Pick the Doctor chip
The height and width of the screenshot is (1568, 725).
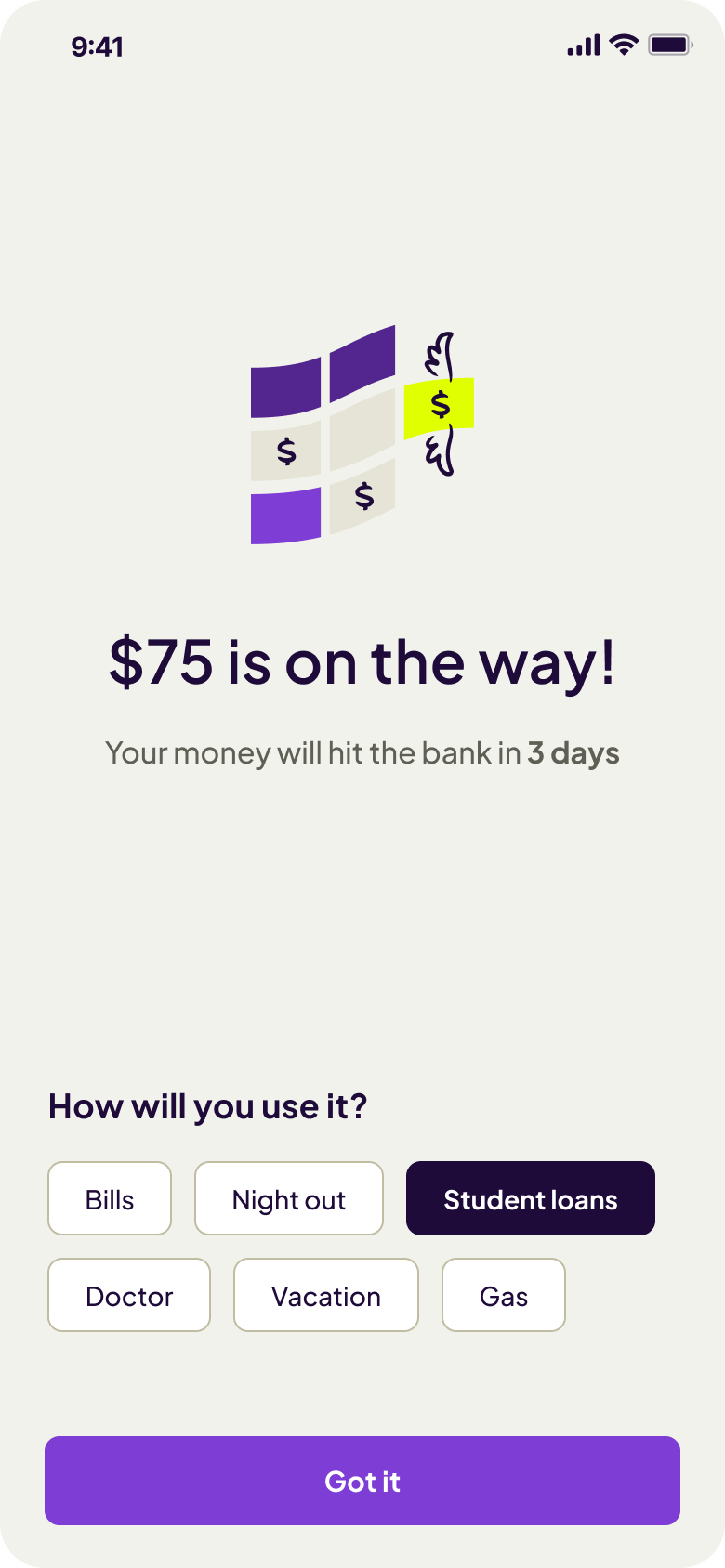pyautogui.click(x=129, y=1295)
